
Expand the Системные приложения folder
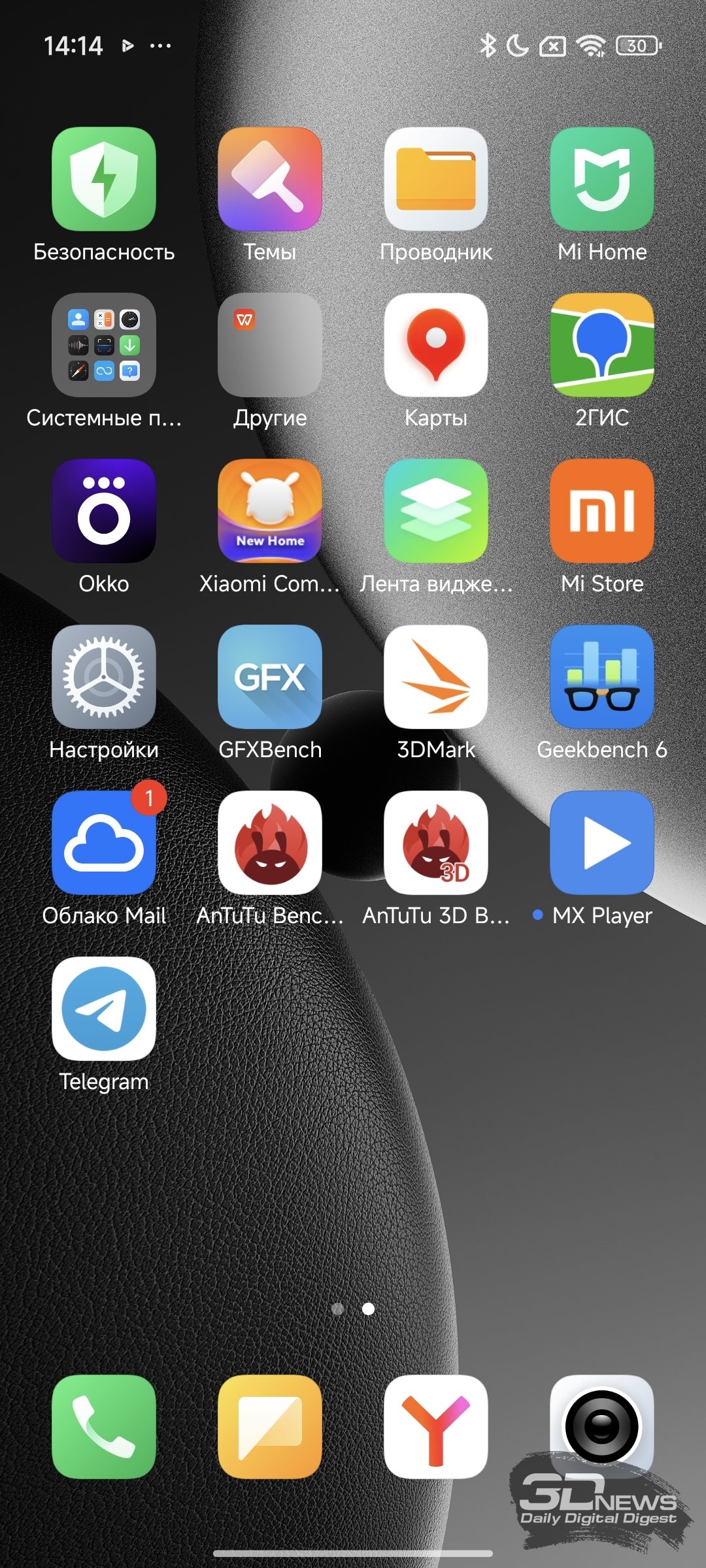tap(104, 345)
